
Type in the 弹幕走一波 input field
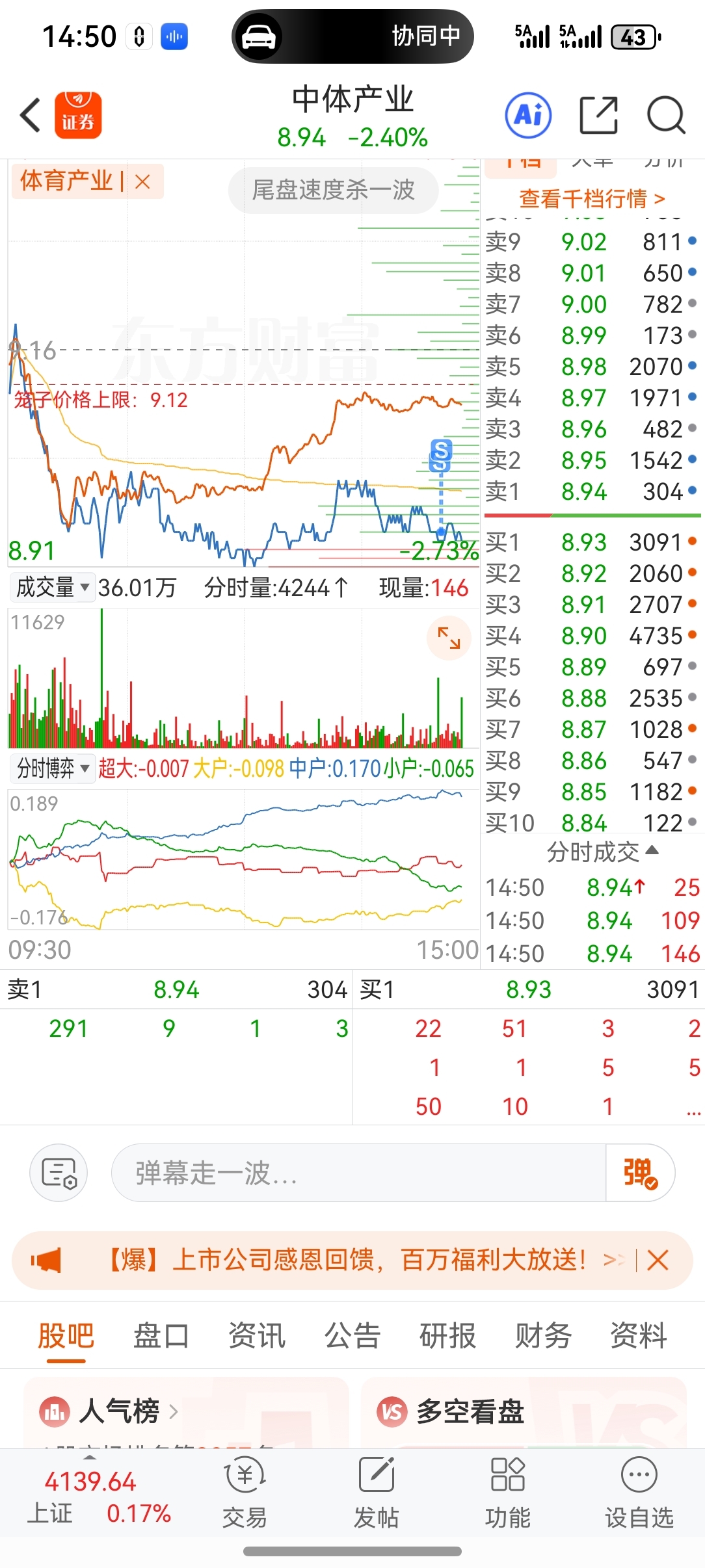(x=359, y=1173)
